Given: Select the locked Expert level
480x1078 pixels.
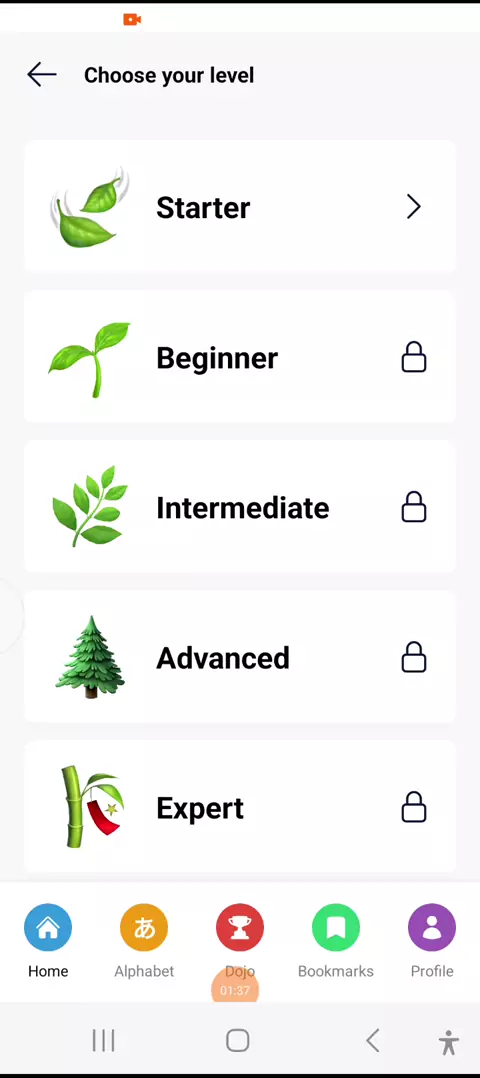Looking at the screenshot, I should [239, 807].
